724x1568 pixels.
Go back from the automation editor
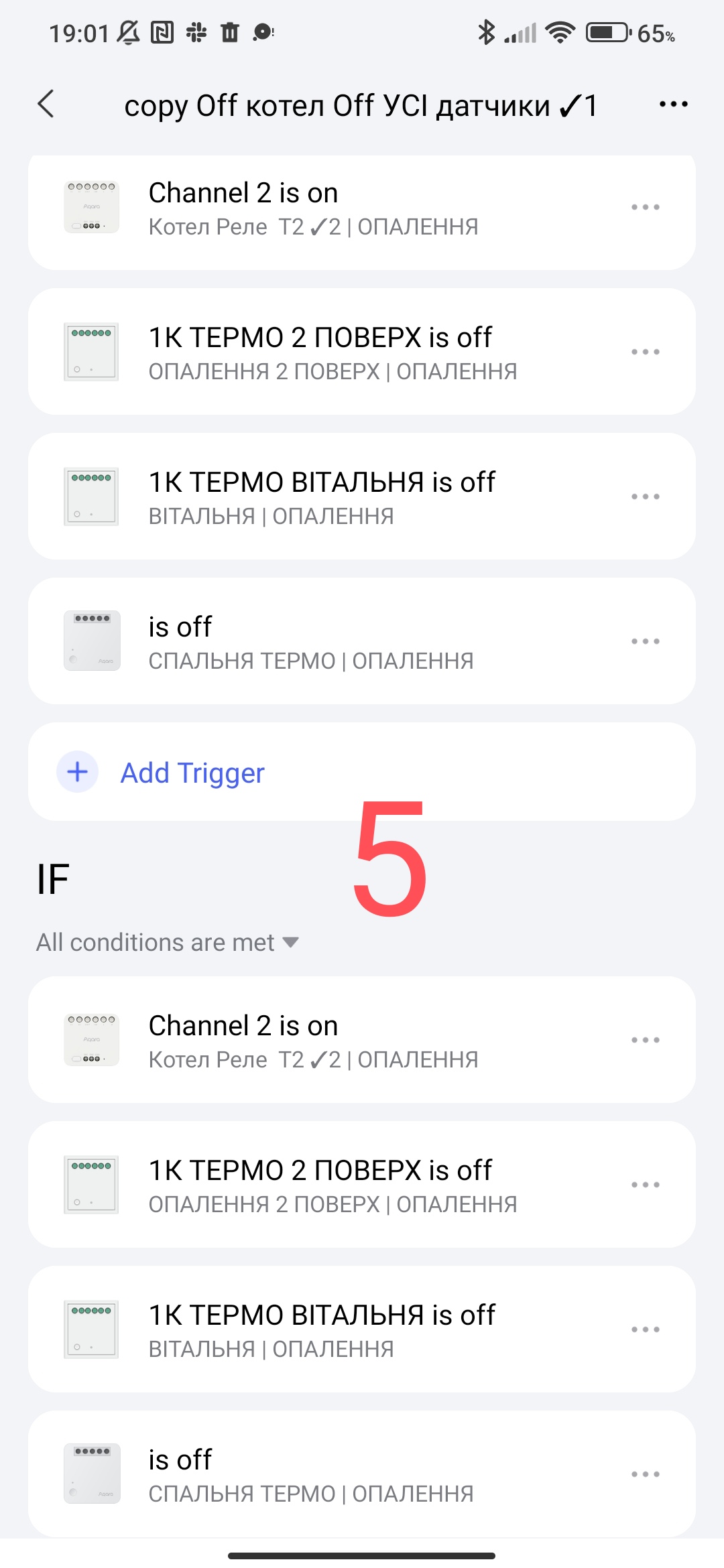coord(46,105)
